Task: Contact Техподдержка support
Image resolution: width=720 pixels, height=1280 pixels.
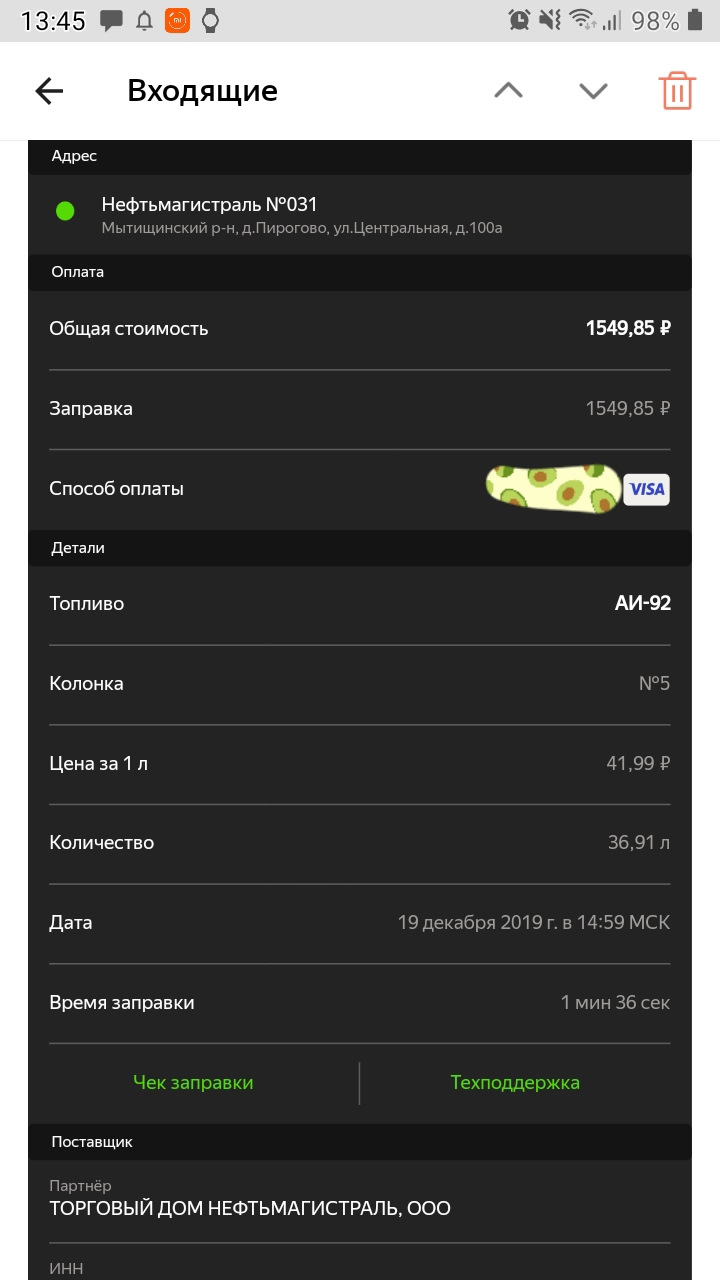Action: (x=514, y=1081)
